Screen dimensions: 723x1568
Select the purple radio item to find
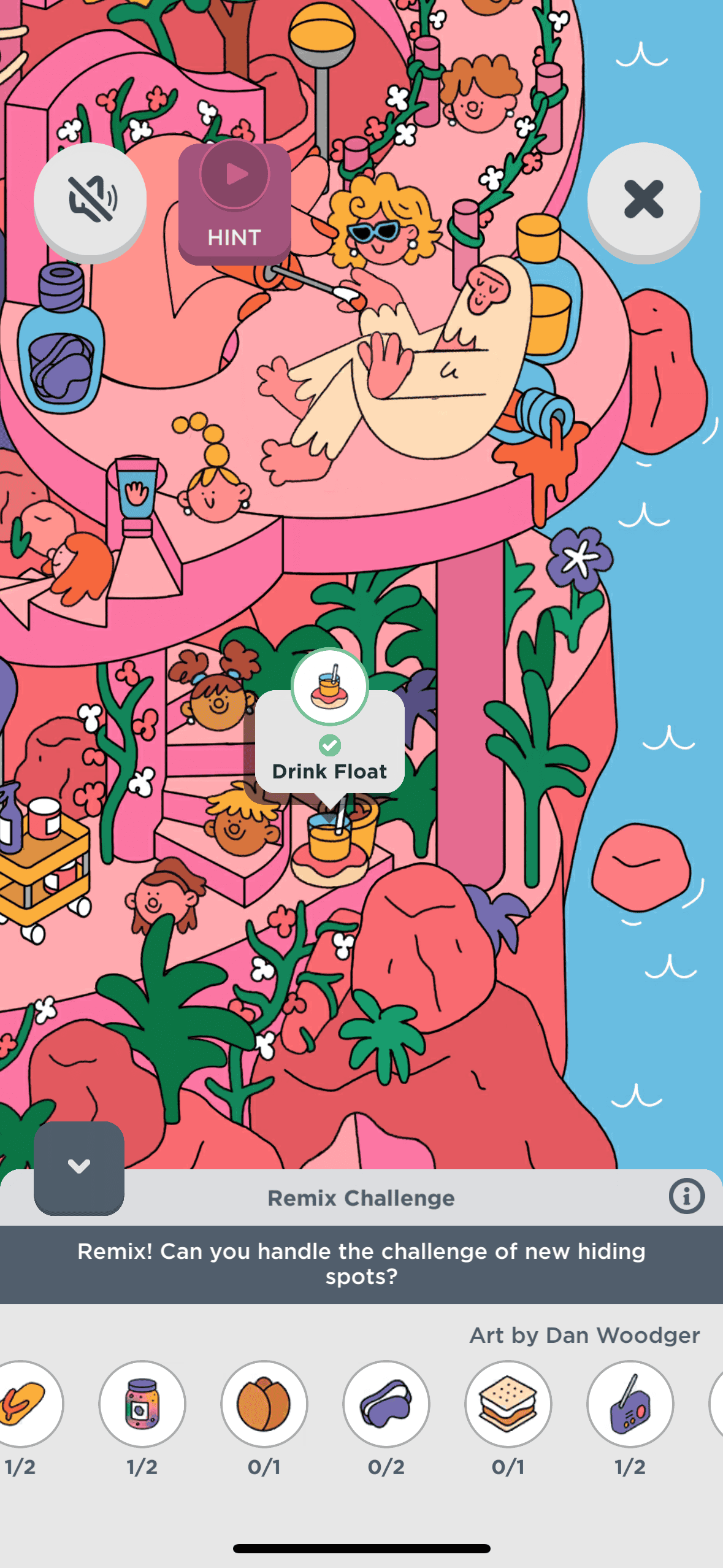pyautogui.click(x=630, y=1403)
